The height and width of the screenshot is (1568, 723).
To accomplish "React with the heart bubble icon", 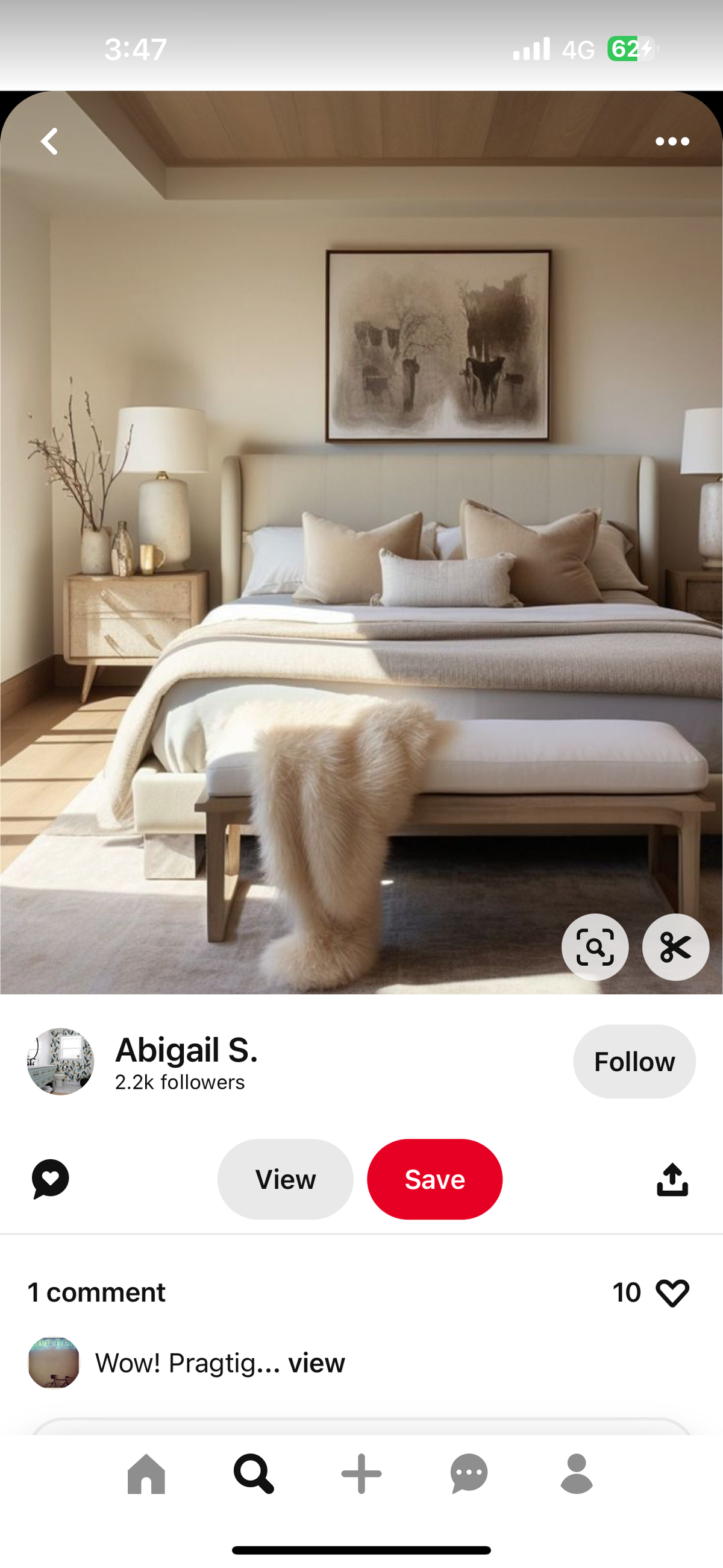I will tap(51, 1179).
